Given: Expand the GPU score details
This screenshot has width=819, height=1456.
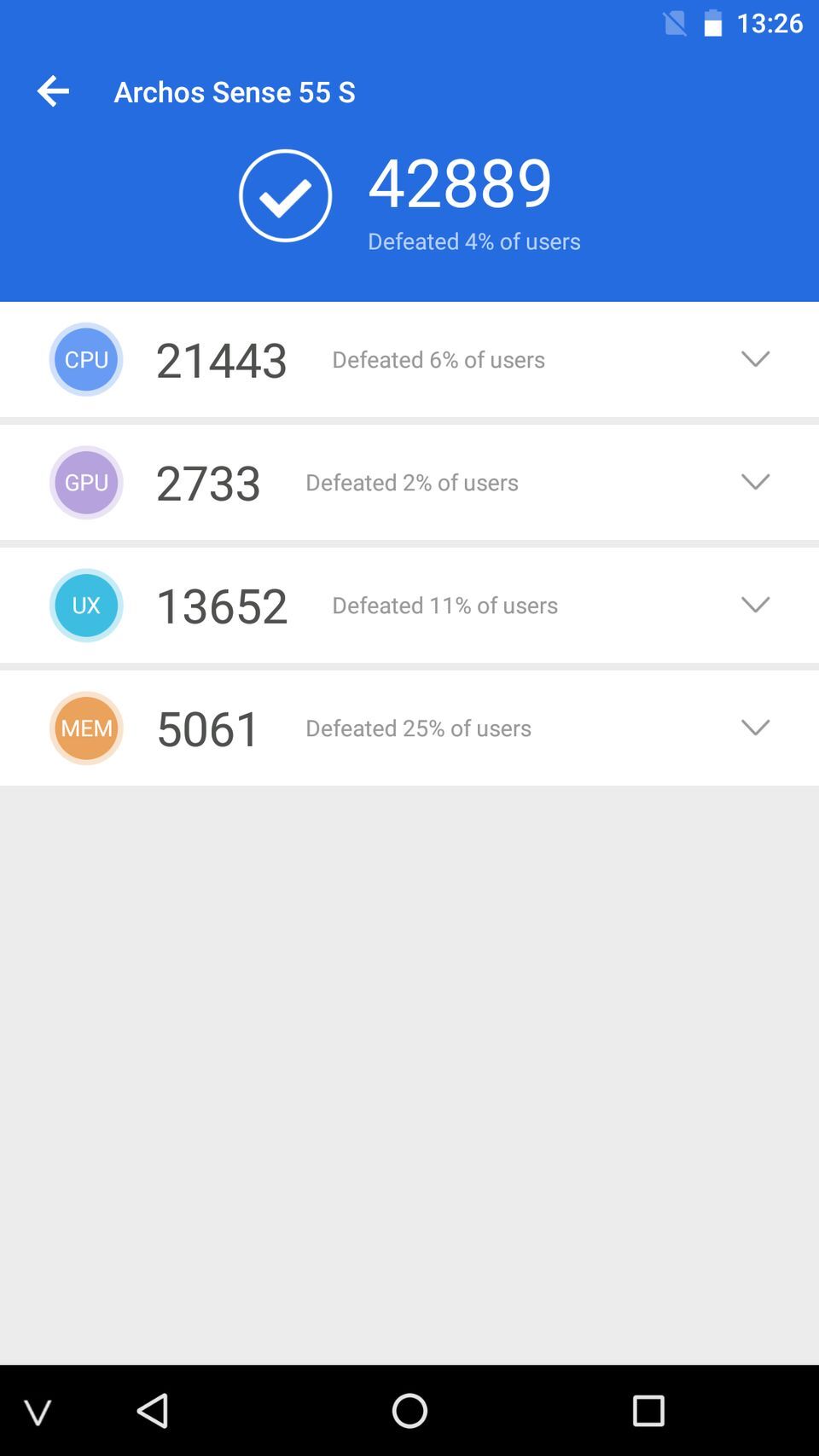Looking at the screenshot, I should pos(755,482).
